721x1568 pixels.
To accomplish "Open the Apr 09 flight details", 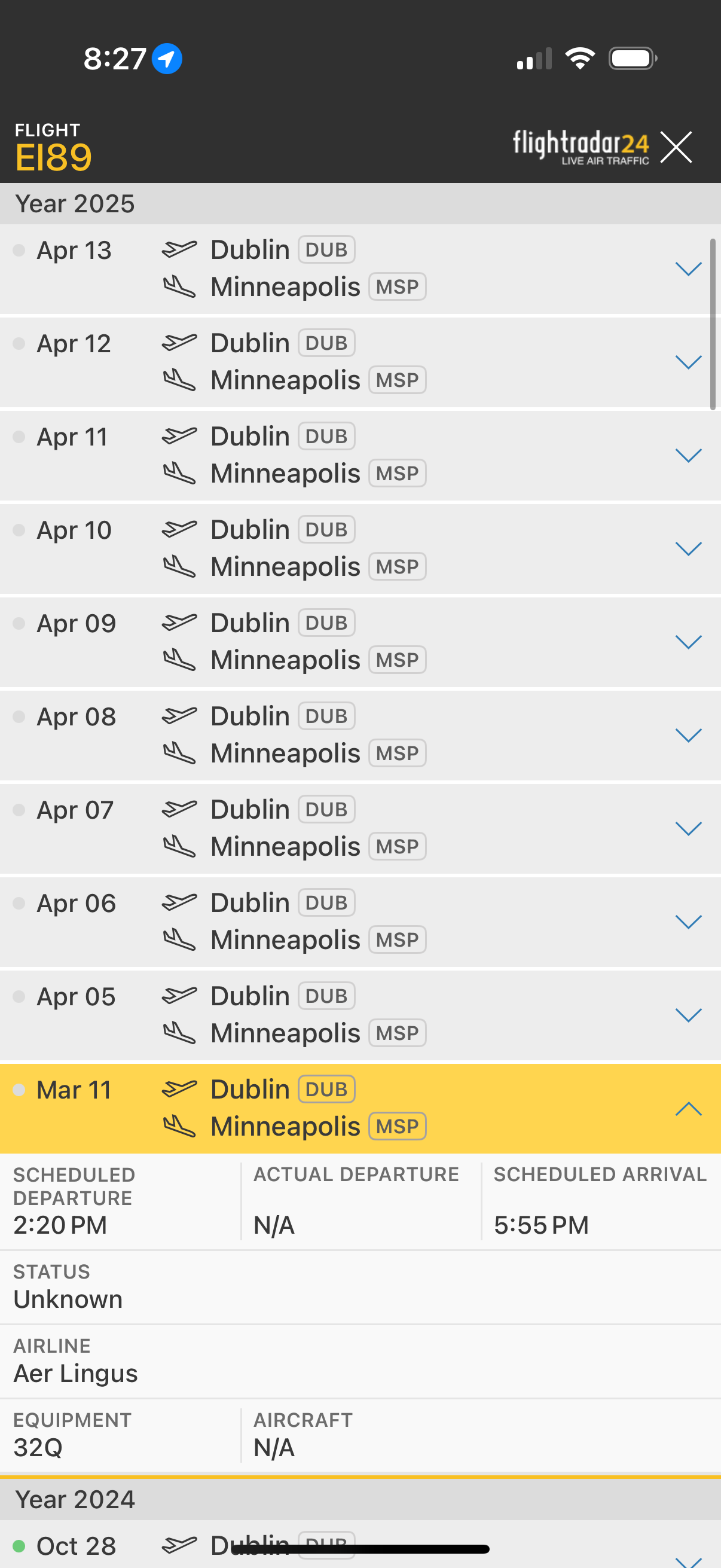I will coord(688,642).
